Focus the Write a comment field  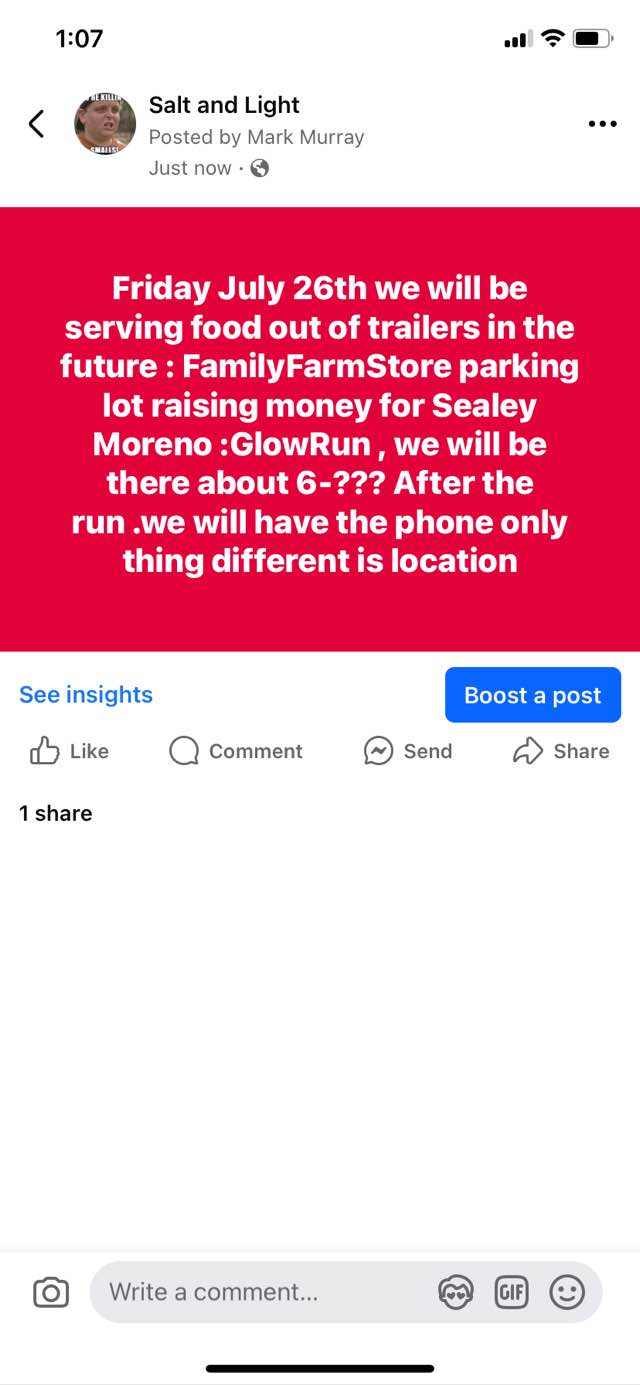(260, 1292)
